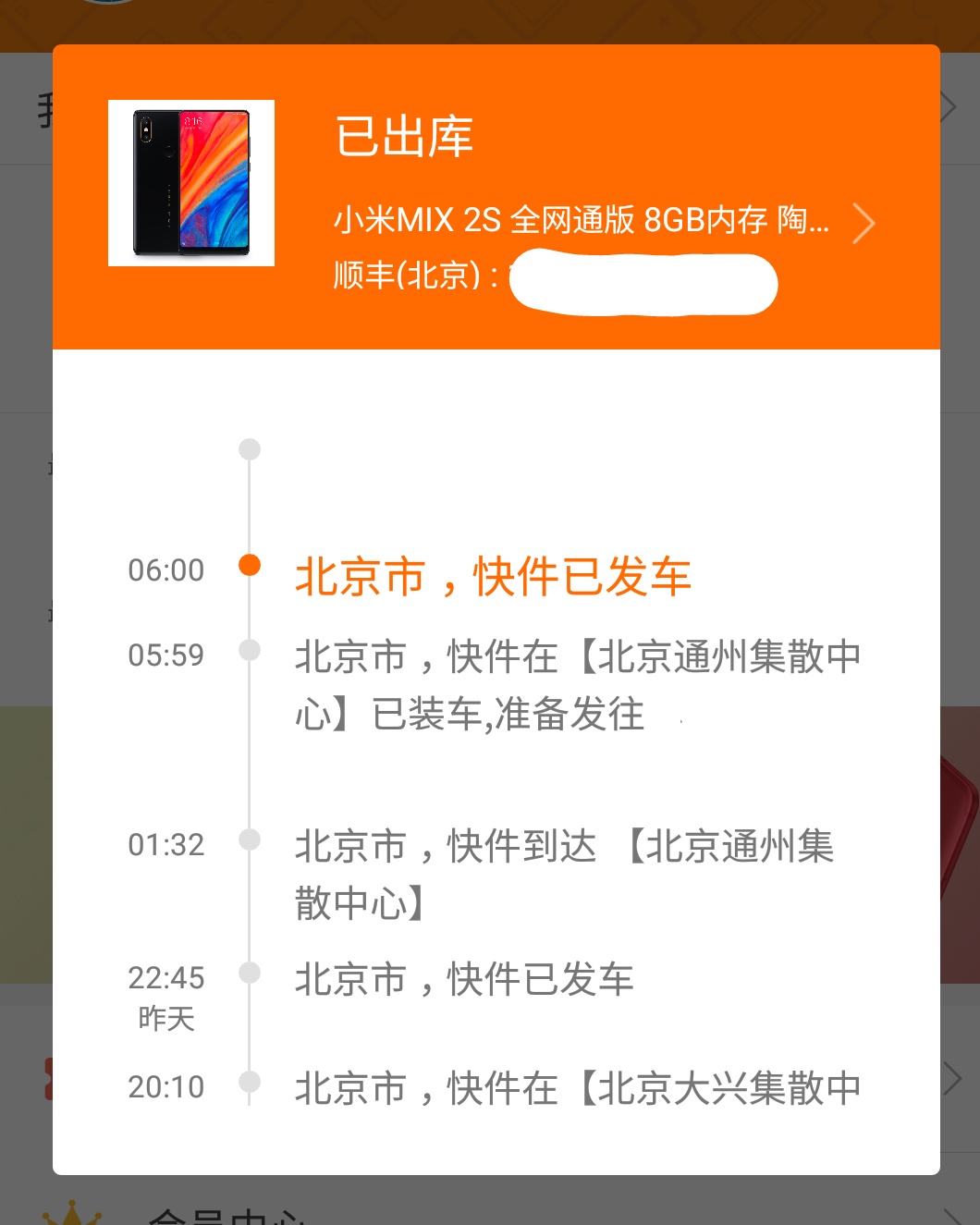Click the gray dot beside the 01:32 entry
The width and height of the screenshot is (980, 1225).
click(x=248, y=839)
